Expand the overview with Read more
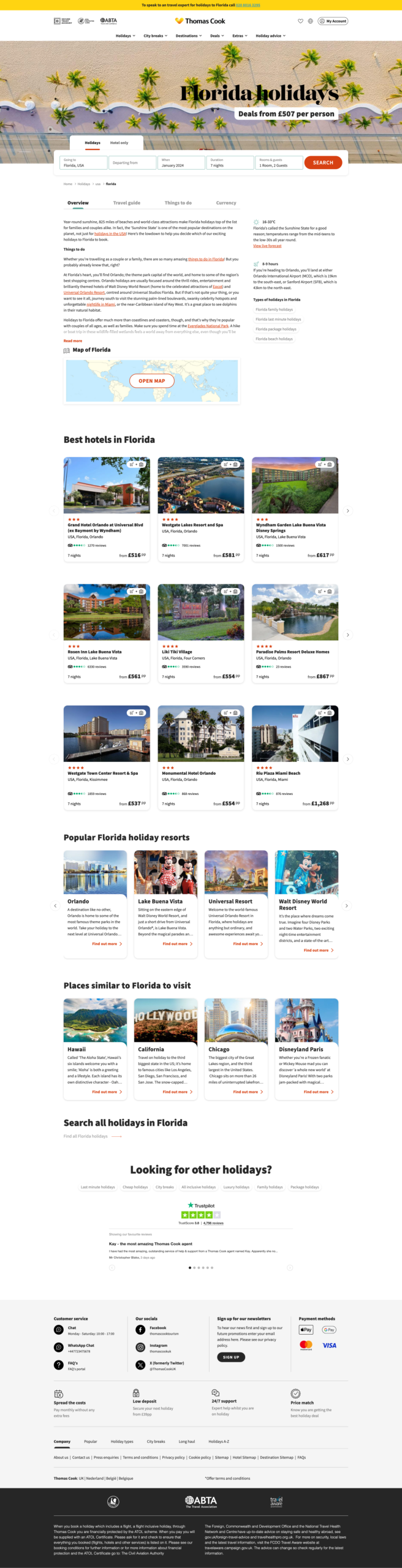 (x=73, y=341)
